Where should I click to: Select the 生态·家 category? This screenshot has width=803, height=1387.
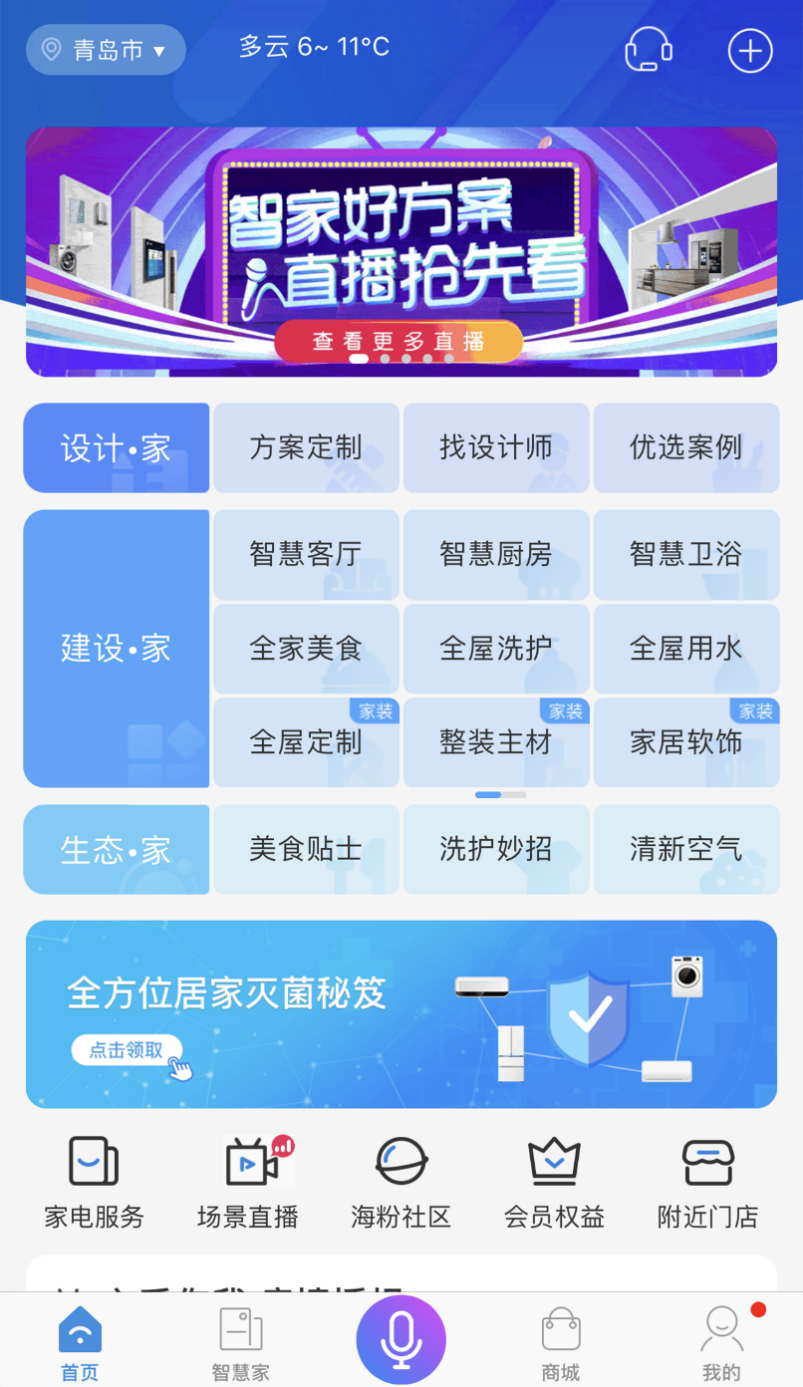click(116, 848)
